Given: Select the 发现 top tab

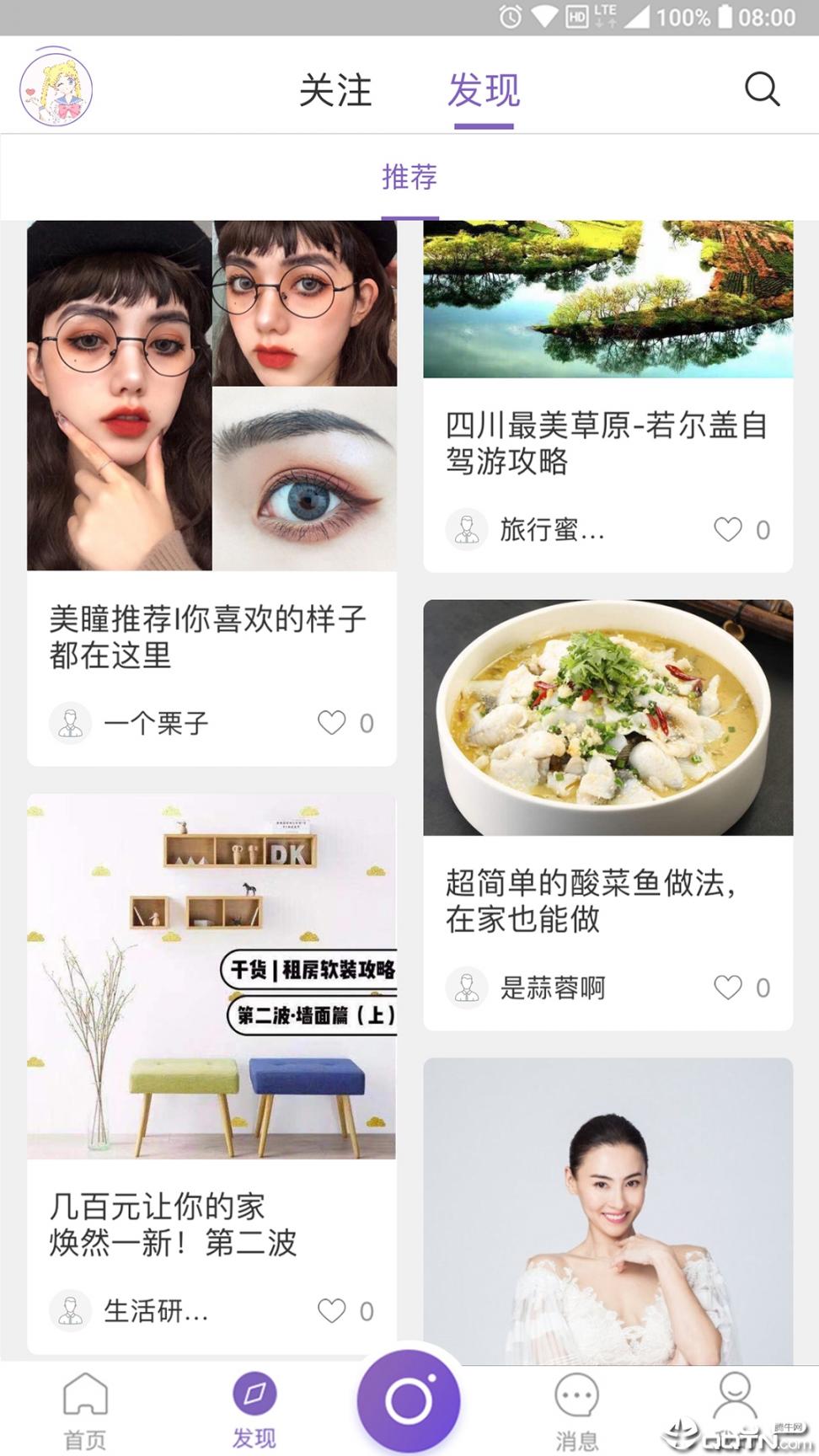Looking at the screenshot, I should [484, 90].
